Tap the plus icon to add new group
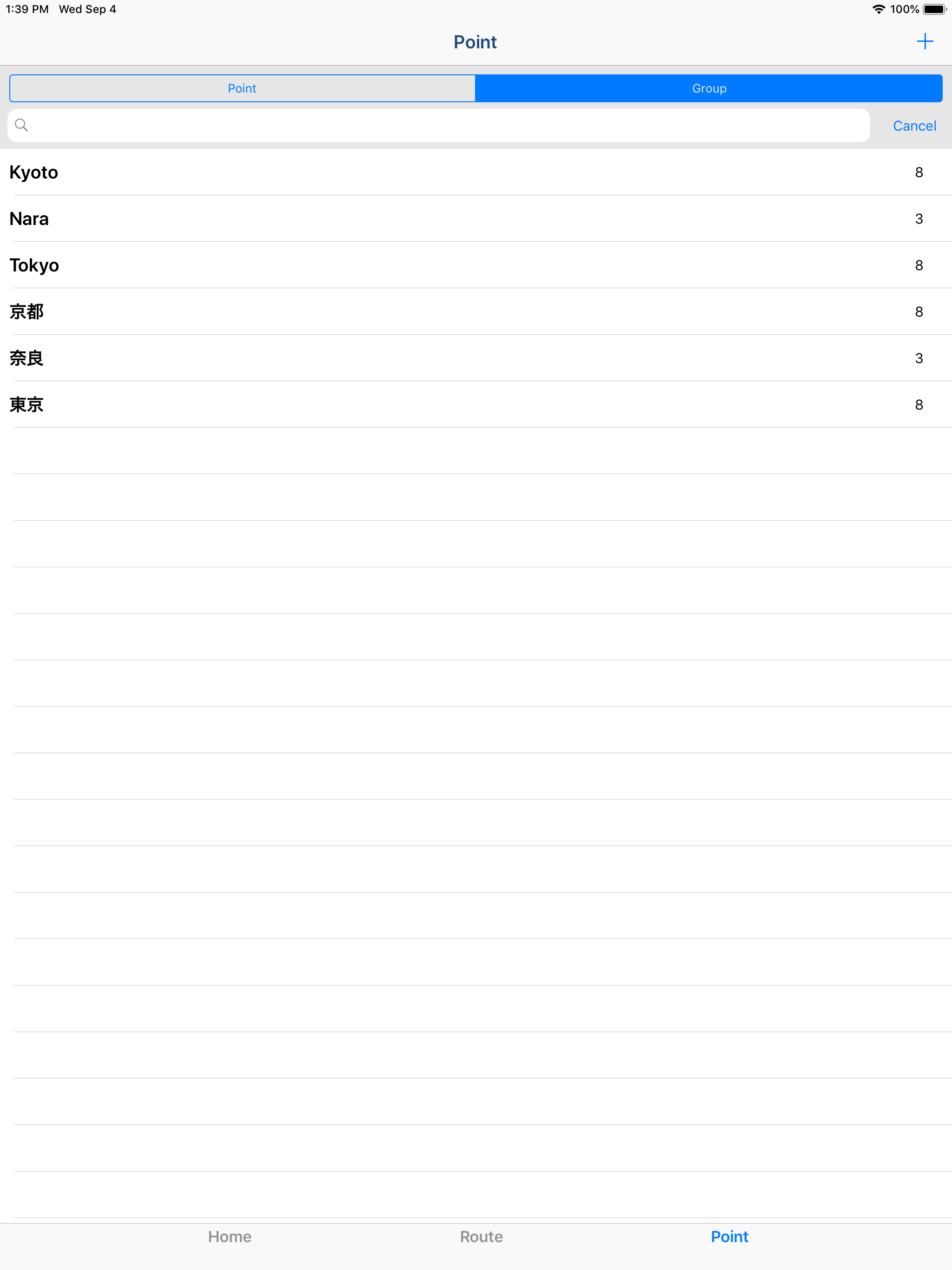 925,41
